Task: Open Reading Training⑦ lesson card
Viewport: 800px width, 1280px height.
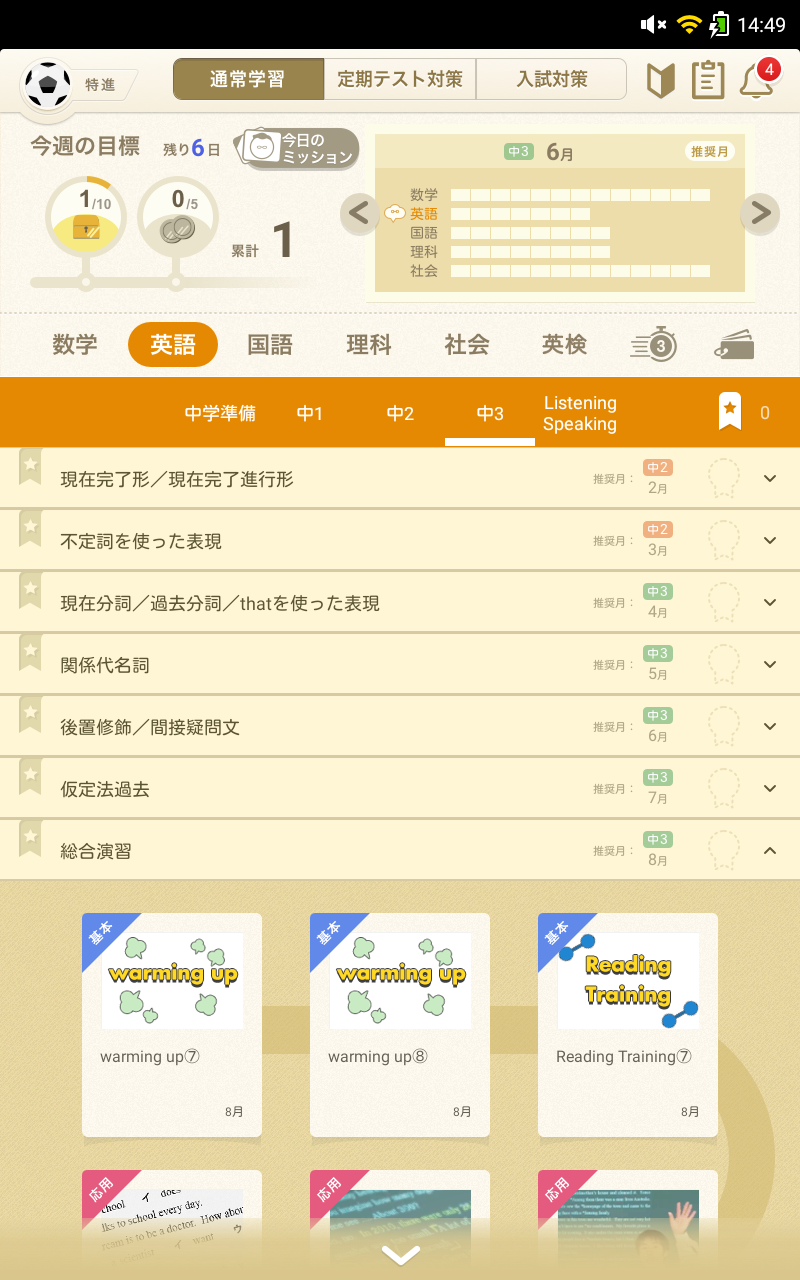Action: point(628,1024)
